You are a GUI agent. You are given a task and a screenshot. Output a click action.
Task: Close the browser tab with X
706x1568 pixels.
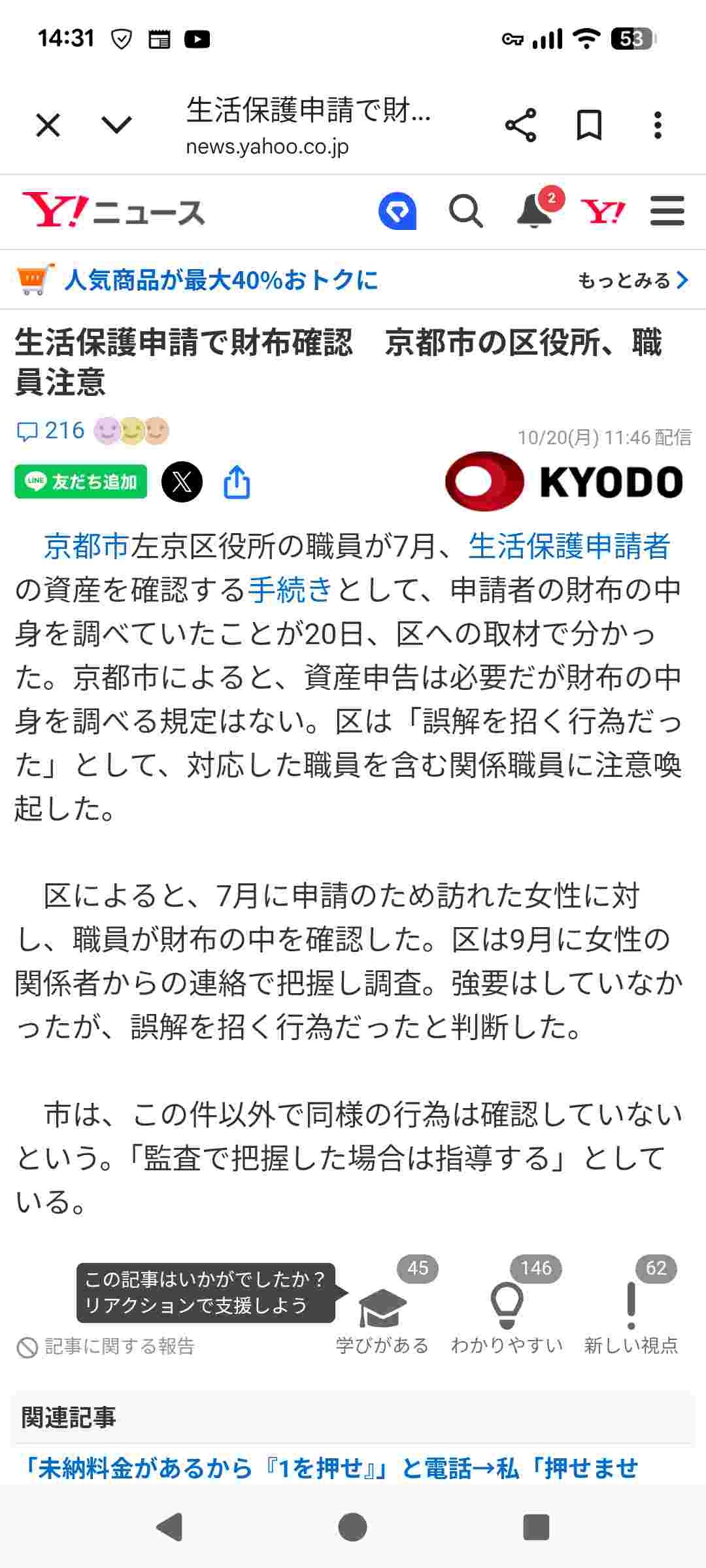(48, 125)
